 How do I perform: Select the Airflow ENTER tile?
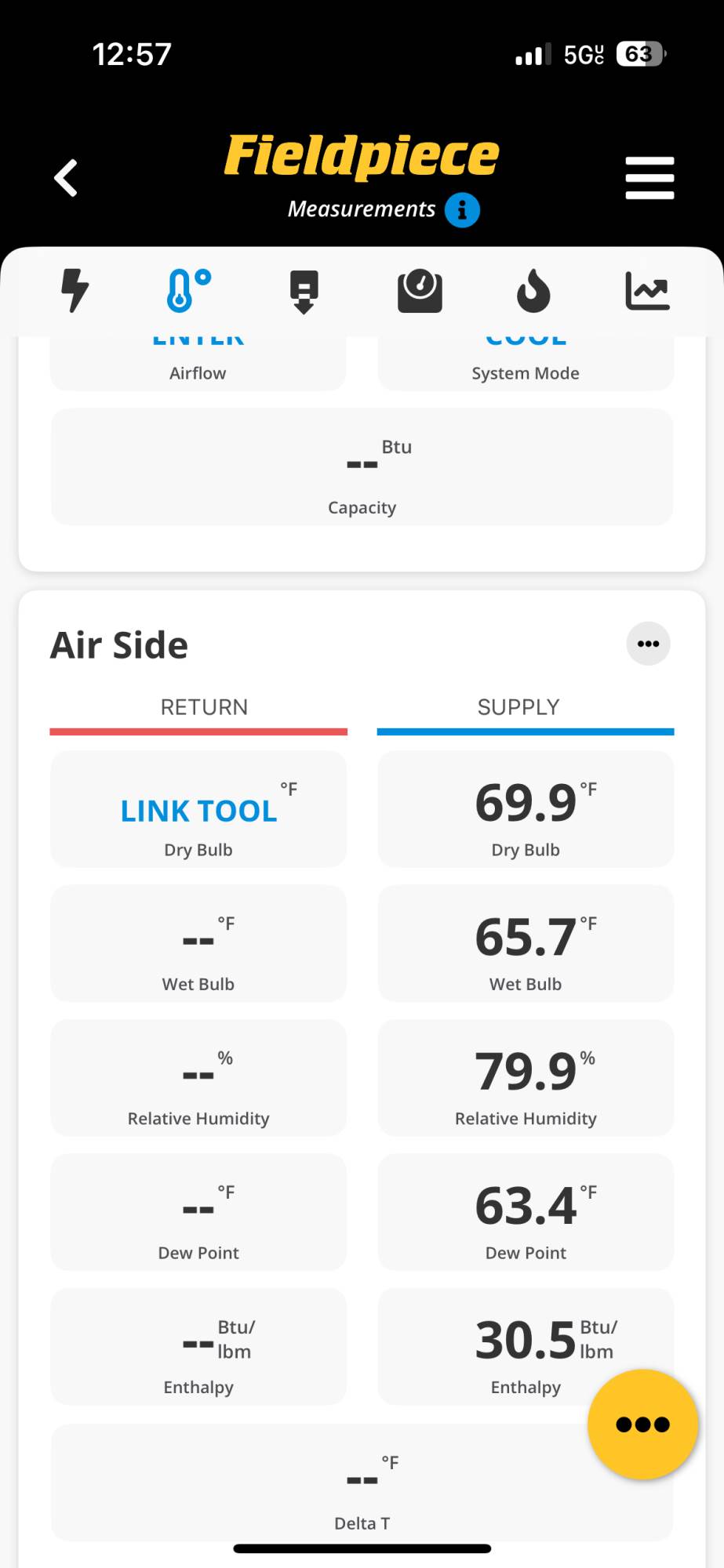coord(198,363)
